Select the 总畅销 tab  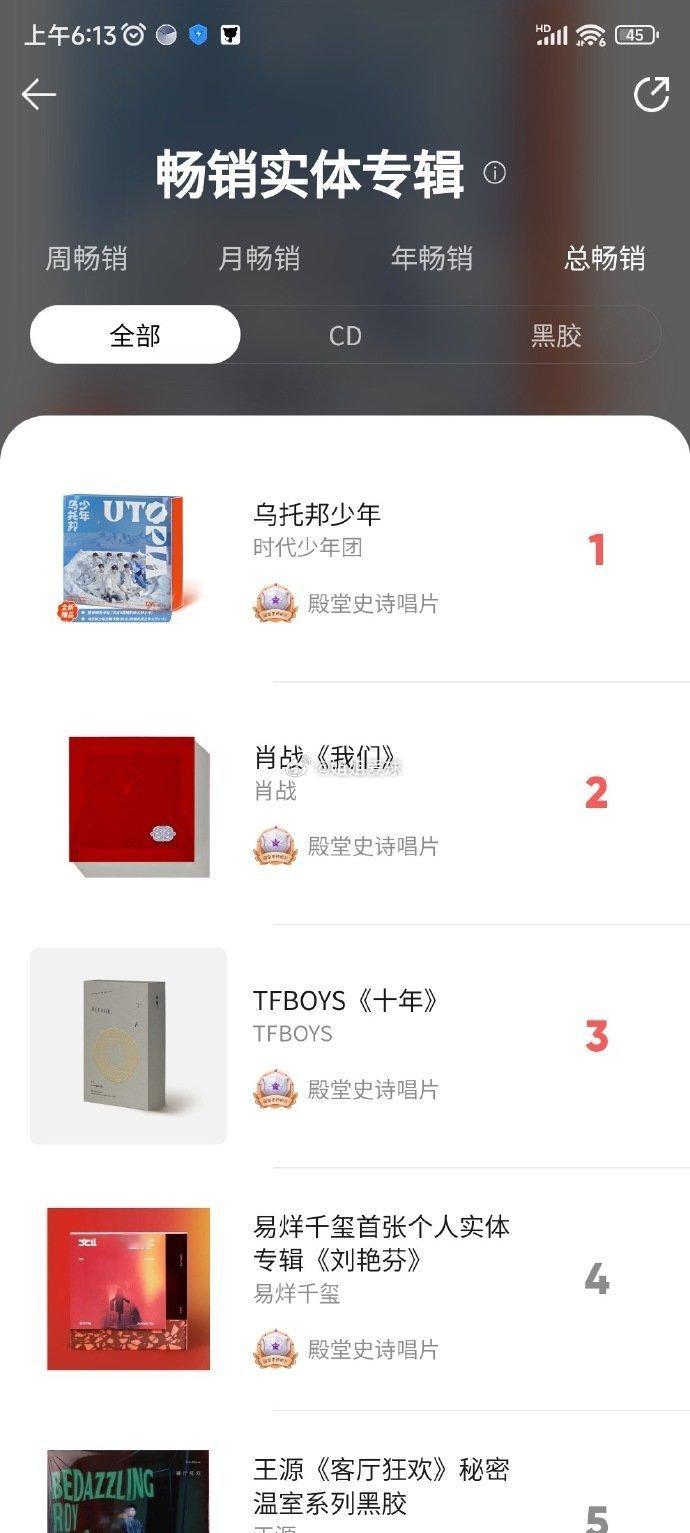coord(604,258)
